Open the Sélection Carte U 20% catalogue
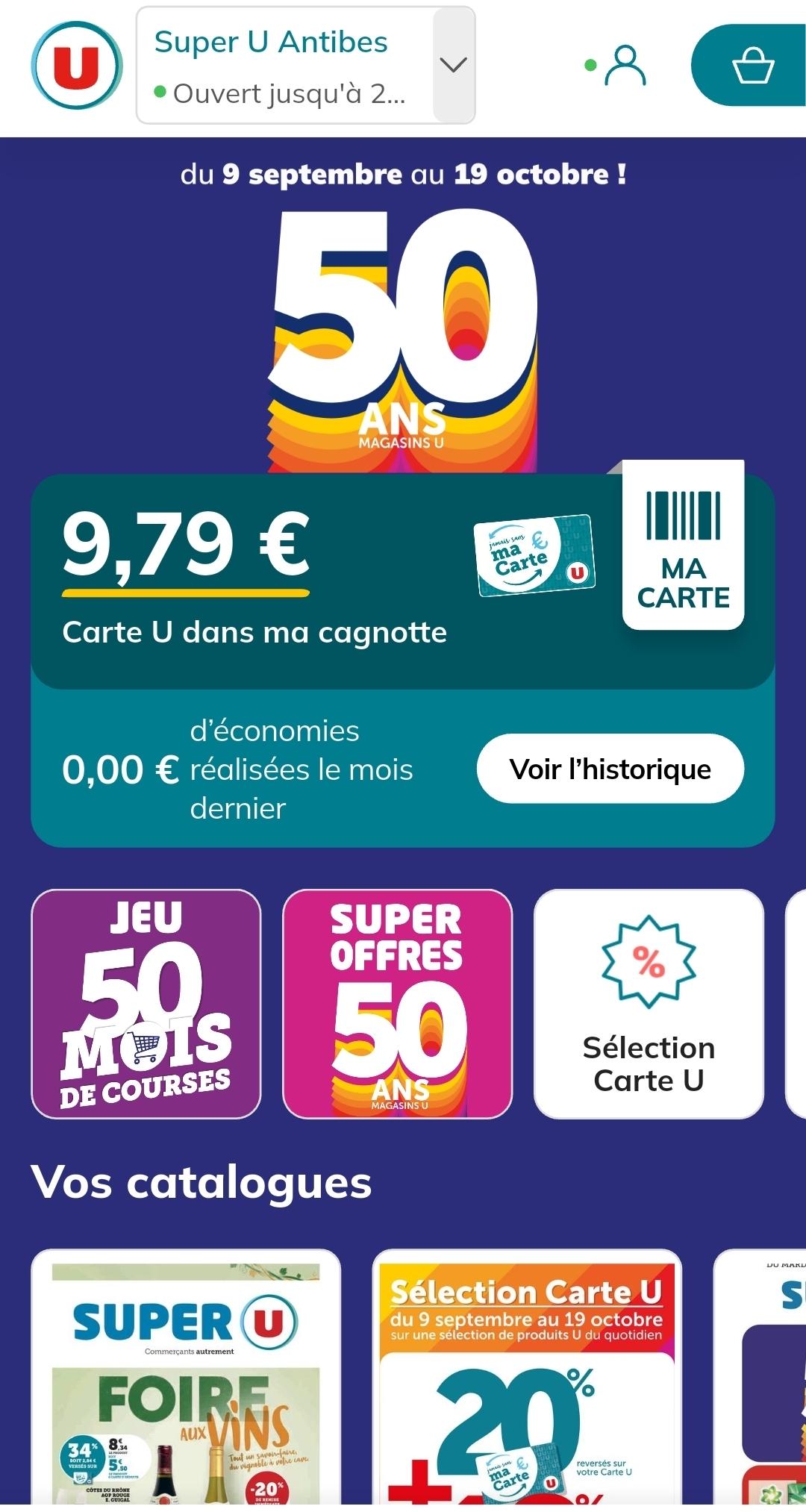 tap(527, 1381)
